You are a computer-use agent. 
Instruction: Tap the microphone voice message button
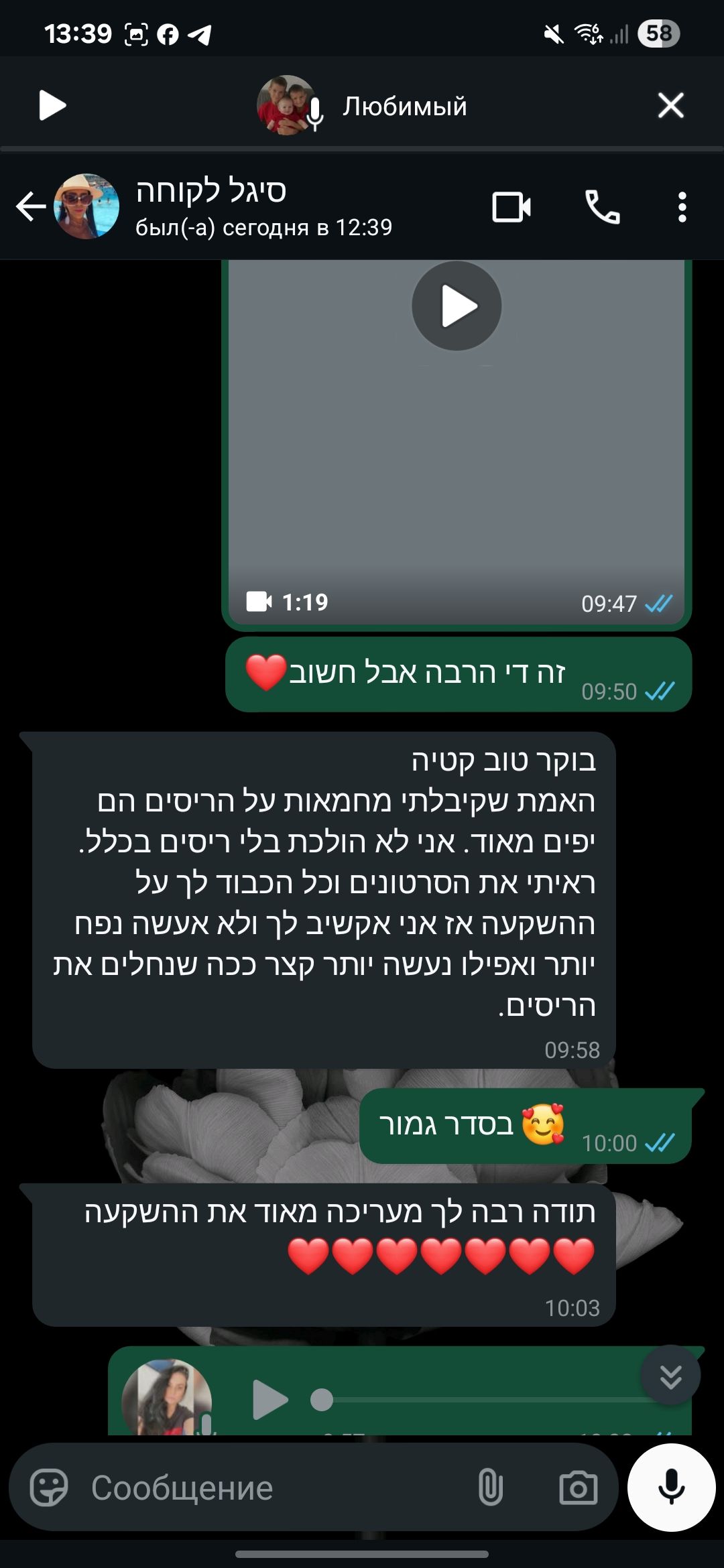[x=671, y=1488]
